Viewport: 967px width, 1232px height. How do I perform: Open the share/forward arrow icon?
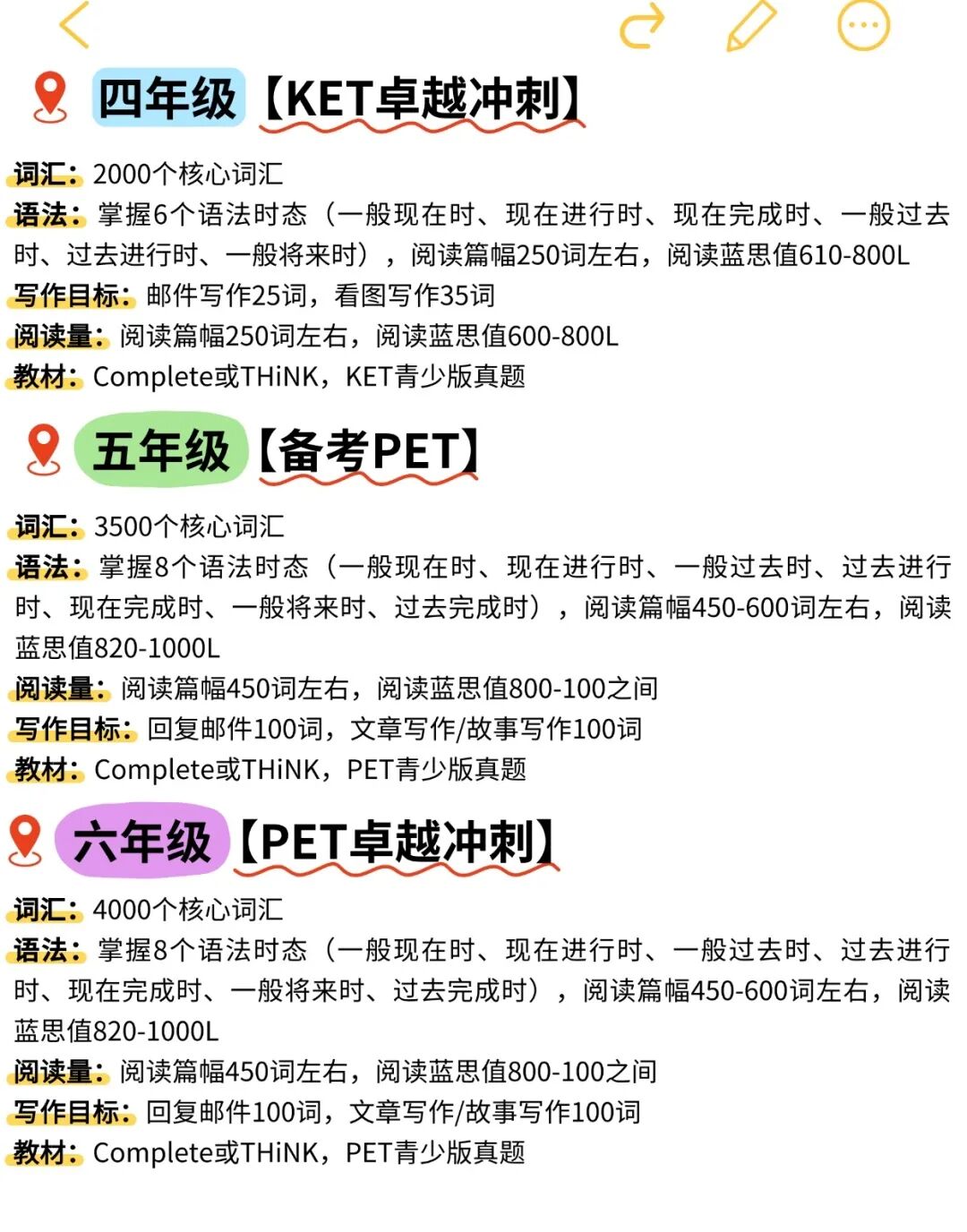click(641, 25)
